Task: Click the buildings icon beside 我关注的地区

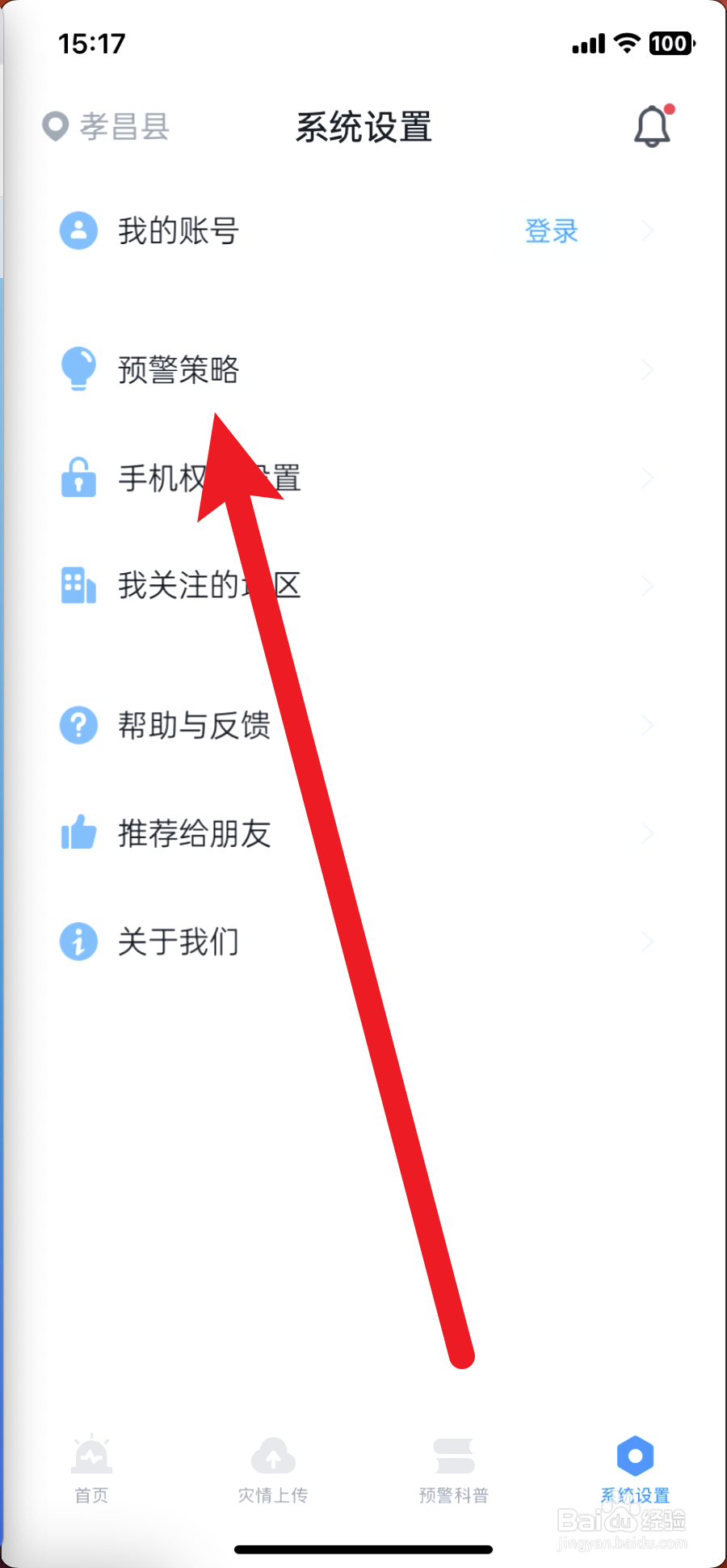Action: point(78,586)
